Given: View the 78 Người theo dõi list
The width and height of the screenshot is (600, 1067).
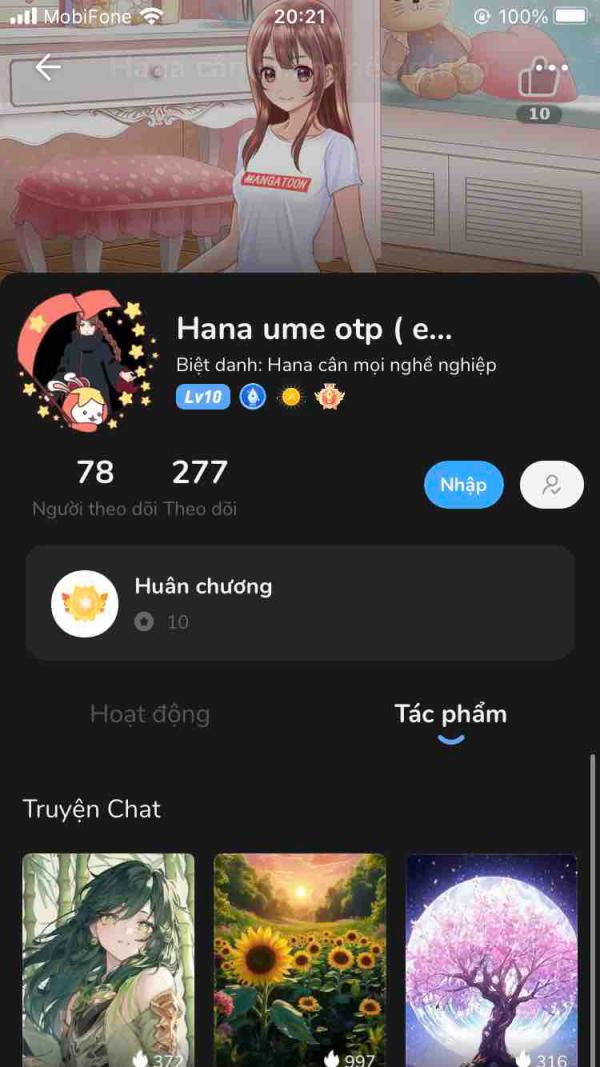Looking at the screenshot, I should 95,488.
